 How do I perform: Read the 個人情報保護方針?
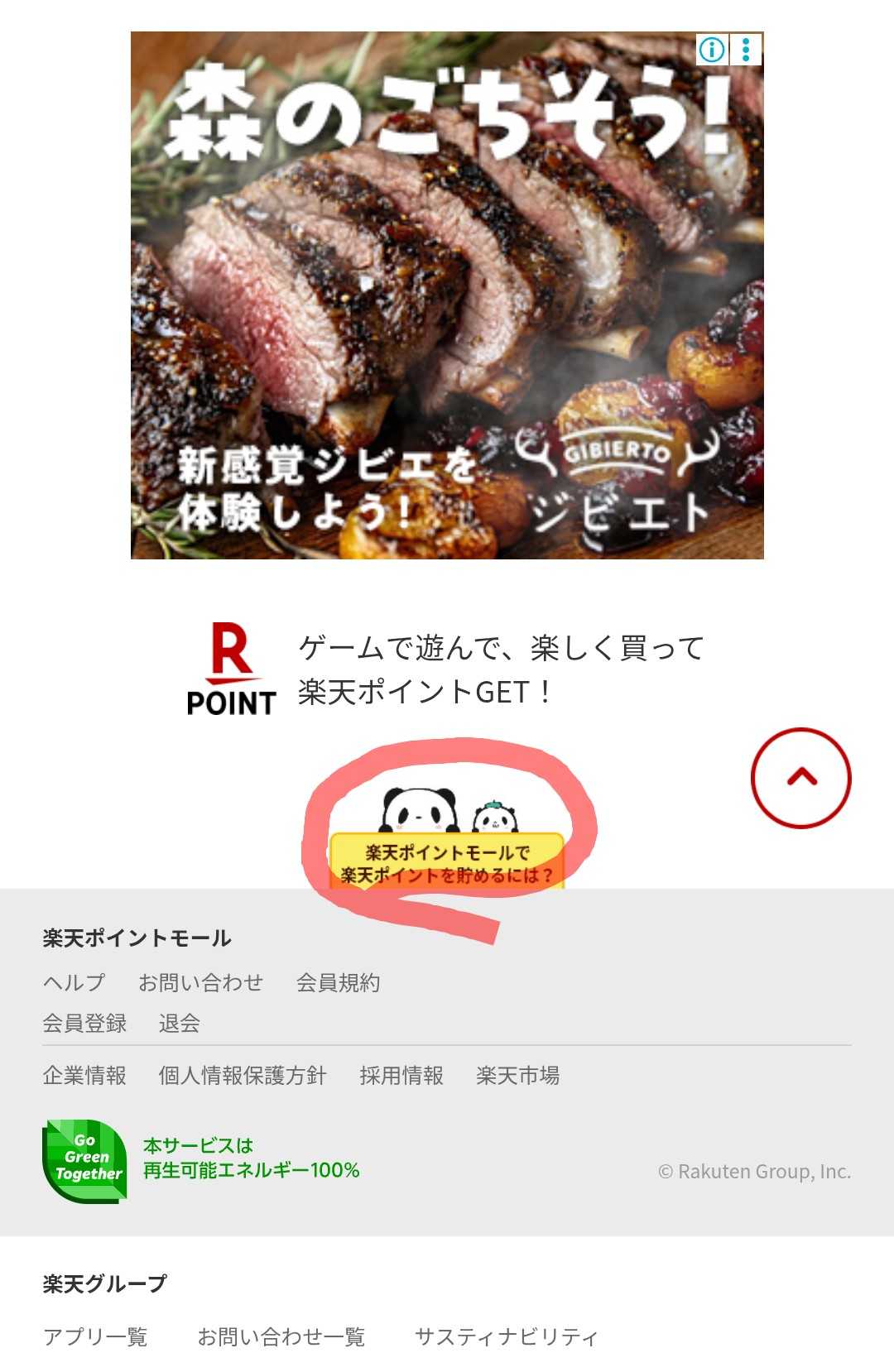(x=243, y=1076)
